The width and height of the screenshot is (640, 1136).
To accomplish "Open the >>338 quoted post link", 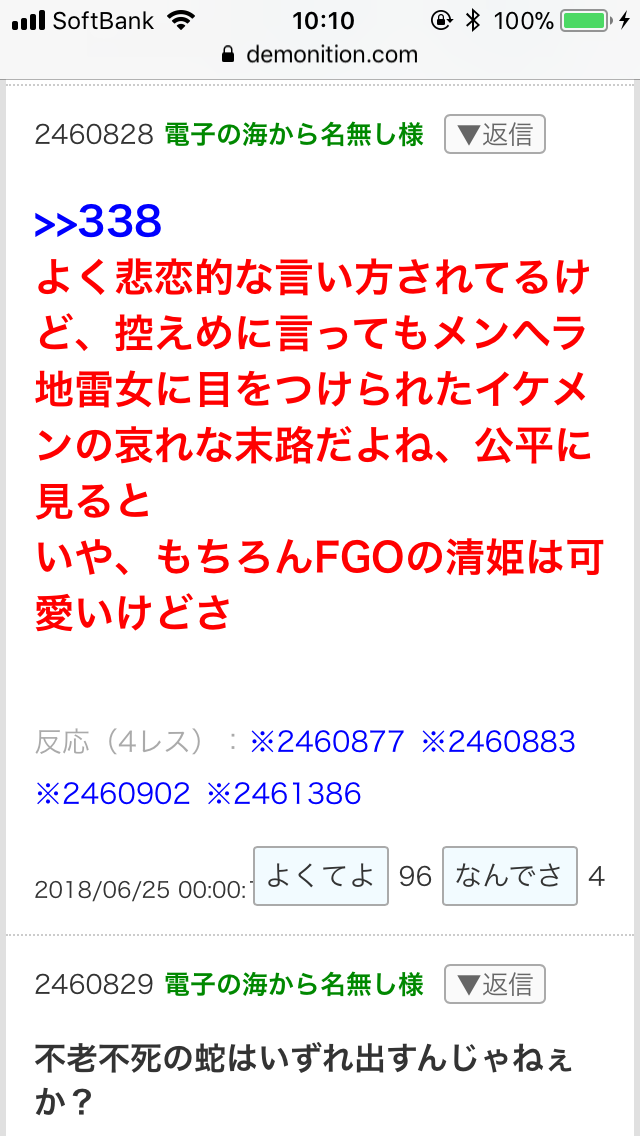I will click(98, 222).
